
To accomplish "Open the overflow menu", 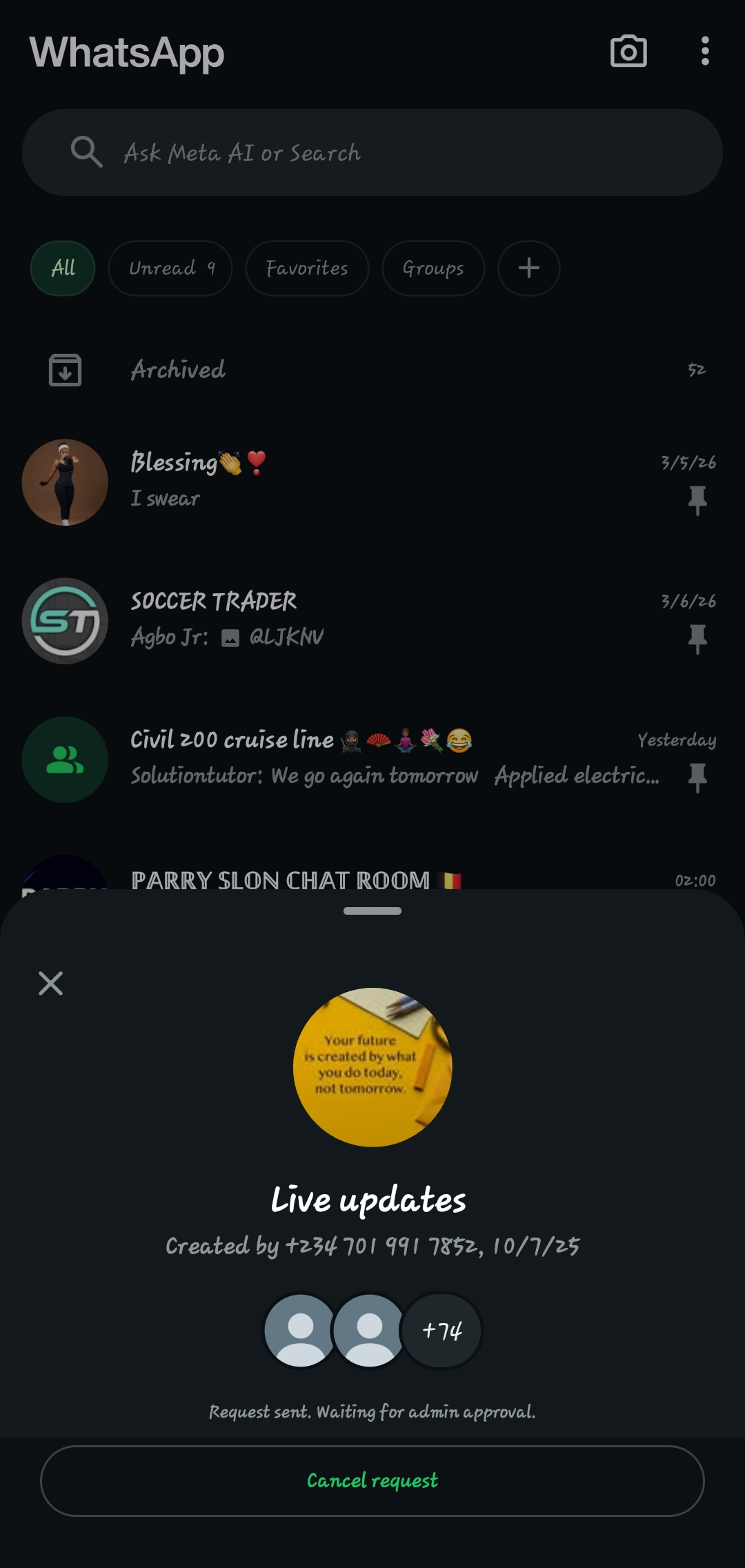I will click(704, 52).
